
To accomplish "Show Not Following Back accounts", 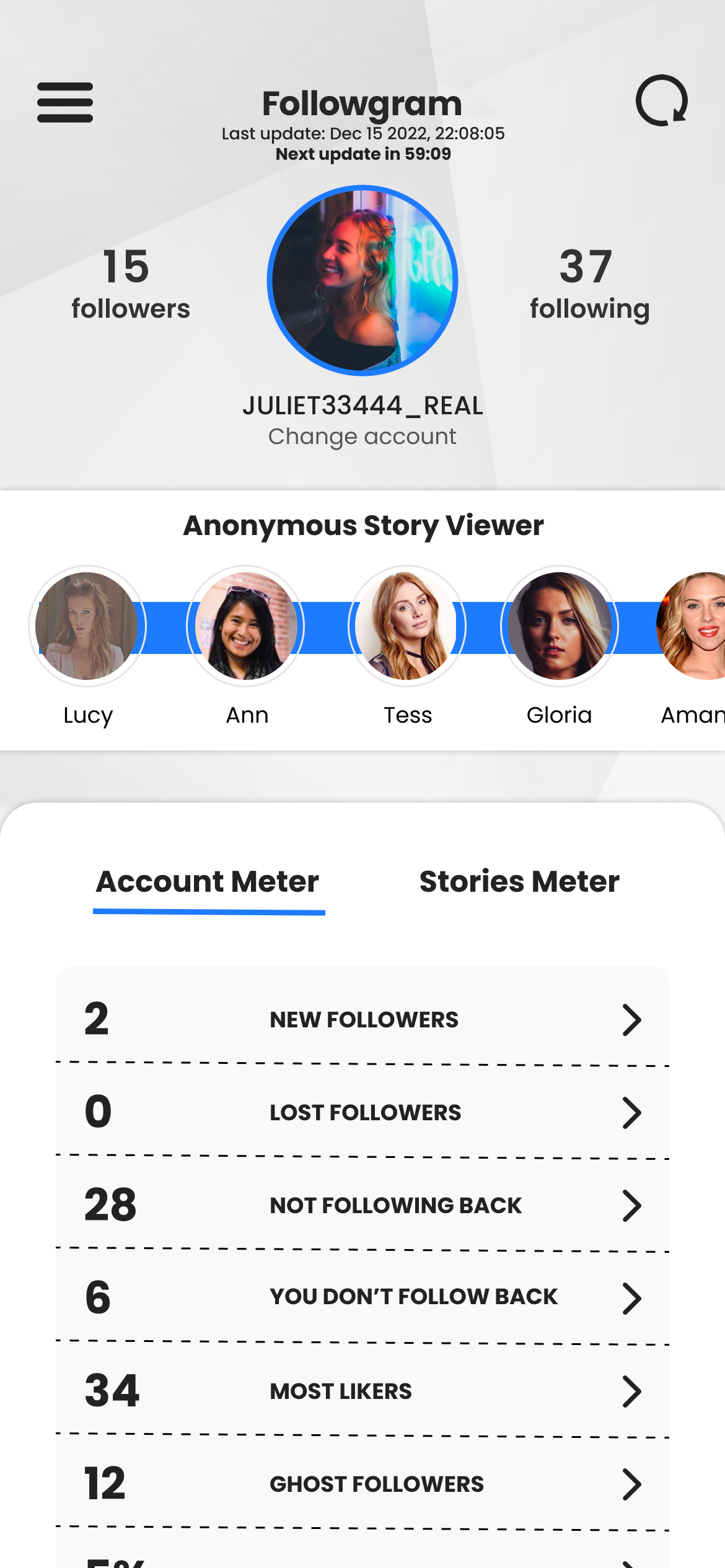I will (362, 1205).
